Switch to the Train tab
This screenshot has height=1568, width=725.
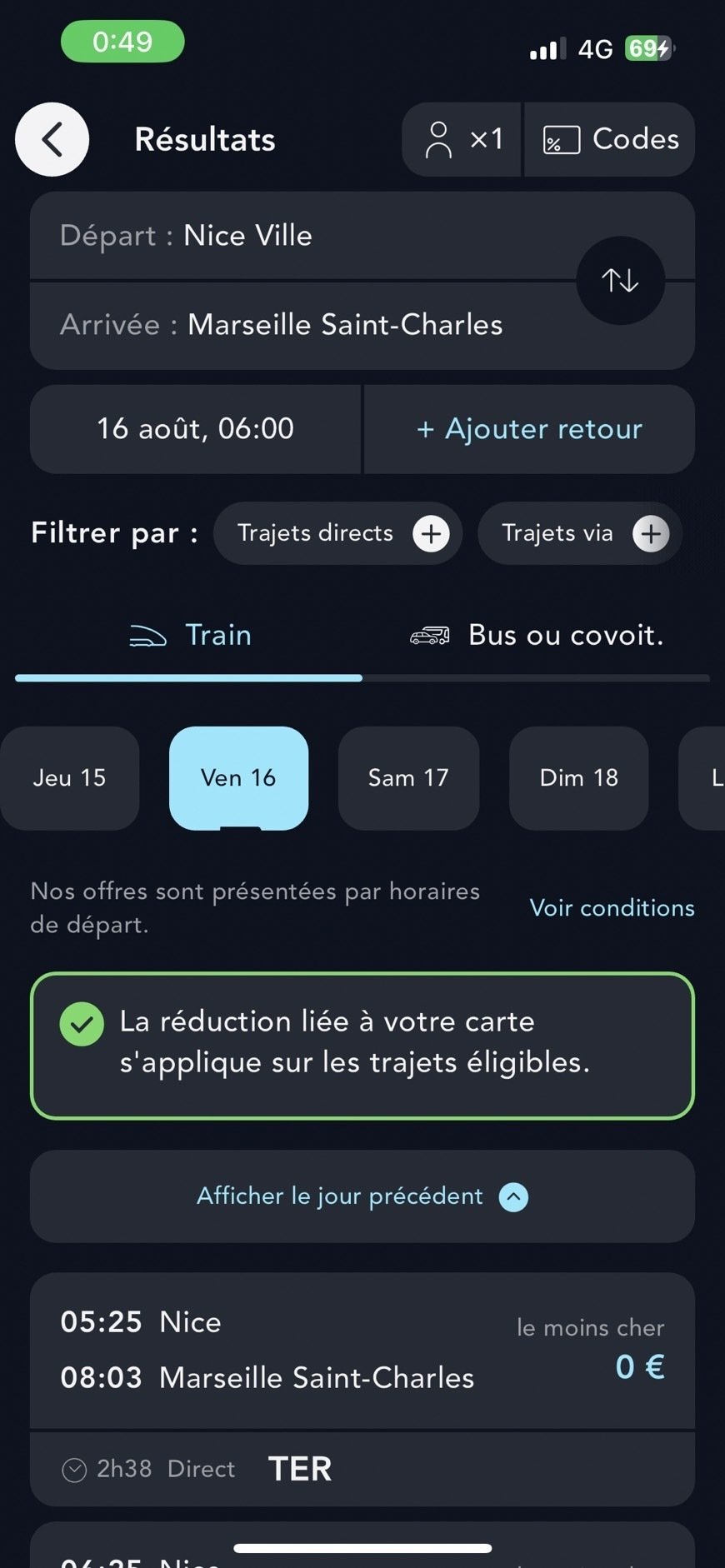[x=189, y=636]
